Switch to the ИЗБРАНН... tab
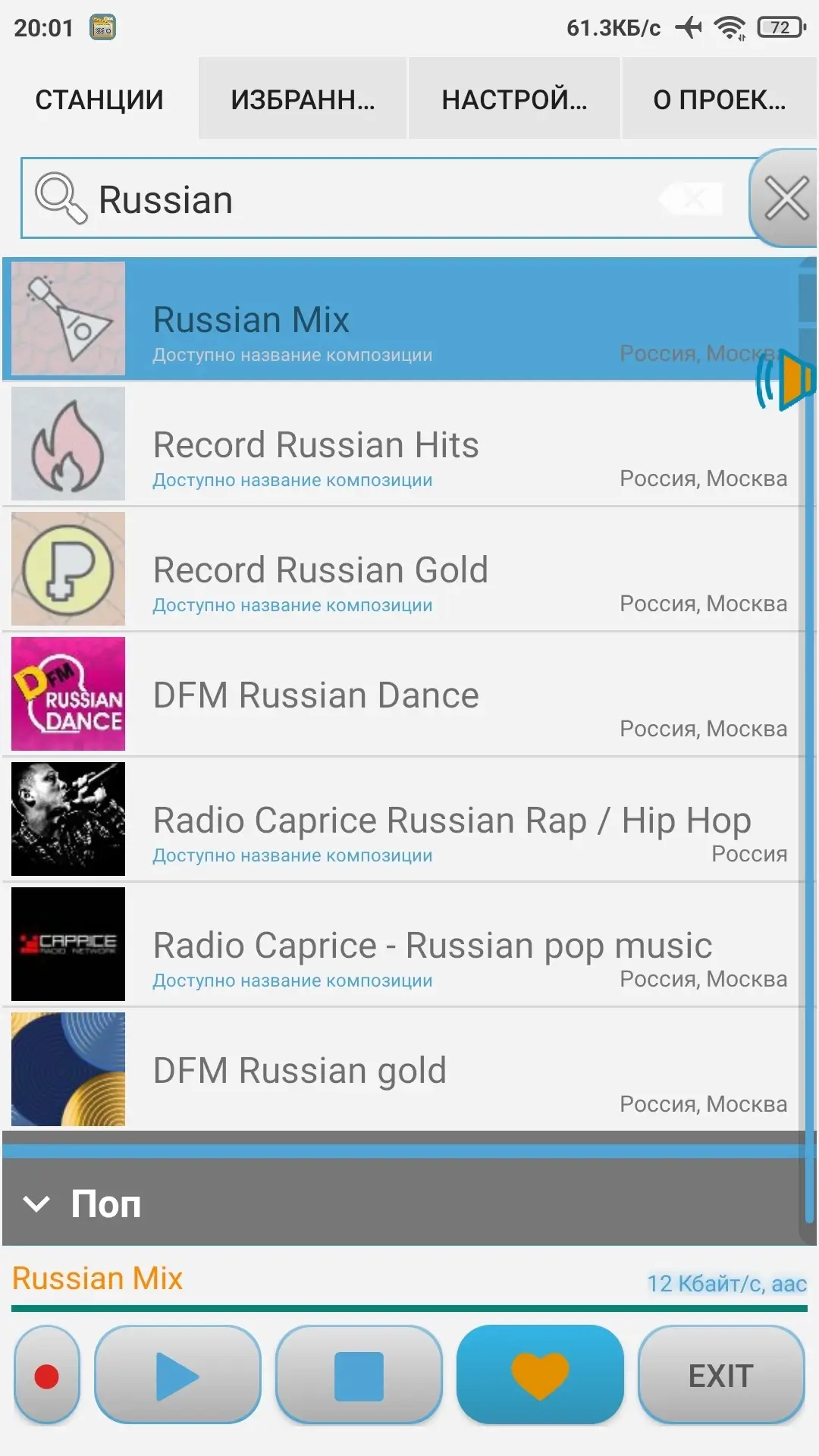This screenshot has width=819, height=1456. (x=303, y=99)
